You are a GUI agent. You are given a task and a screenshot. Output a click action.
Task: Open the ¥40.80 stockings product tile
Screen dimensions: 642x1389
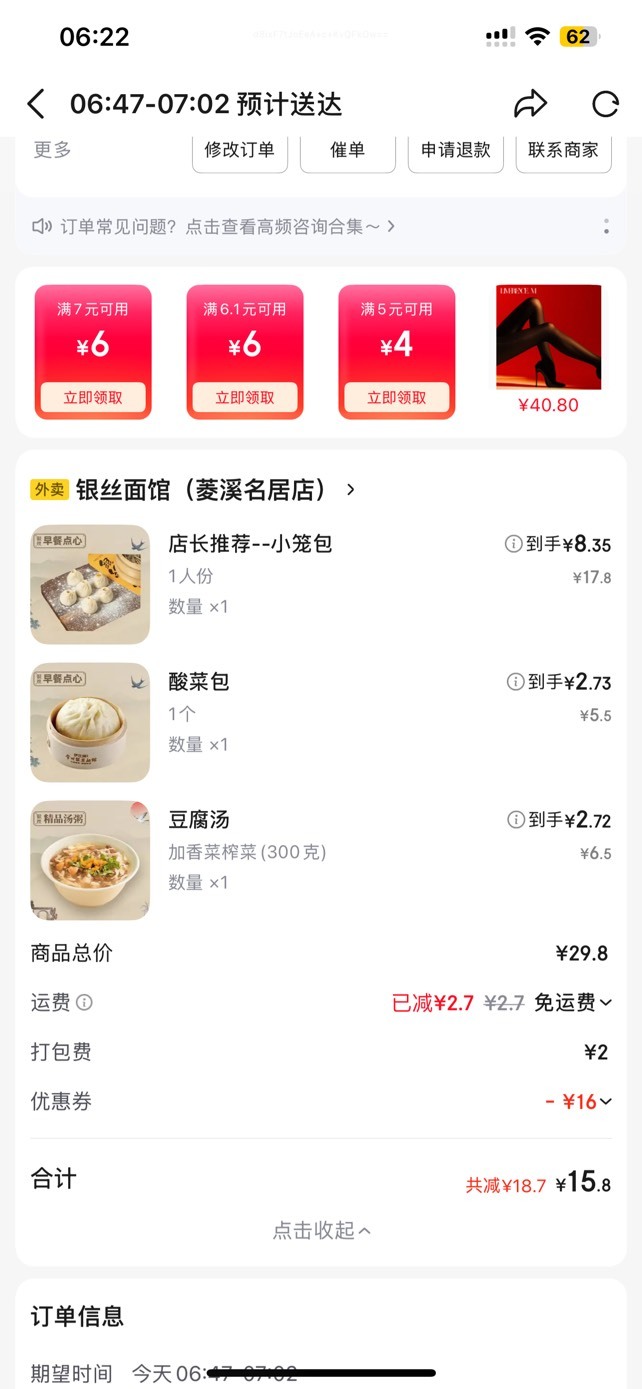tap(549, 348)
